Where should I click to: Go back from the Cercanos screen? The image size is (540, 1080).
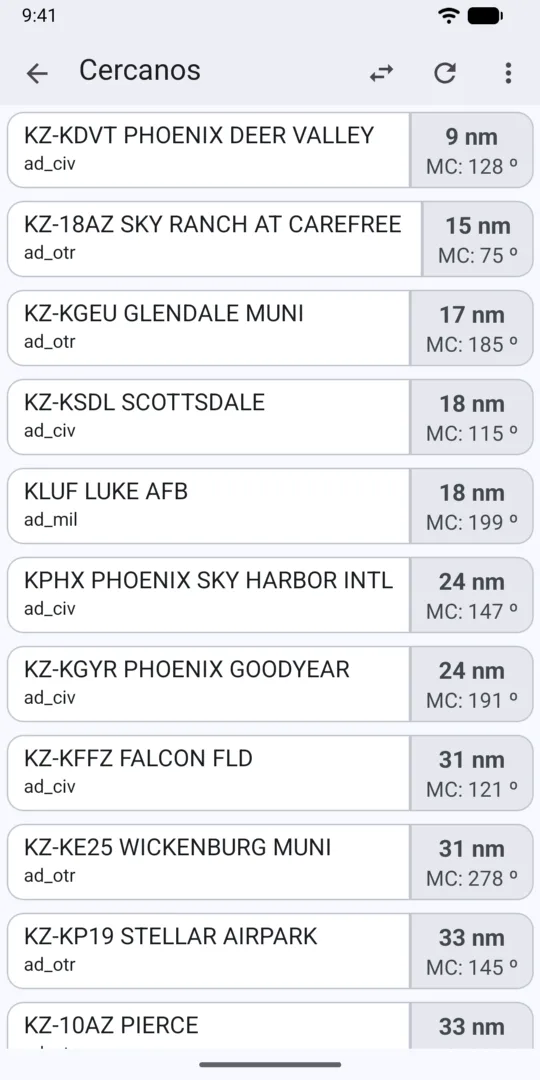[x=37, y=73]
